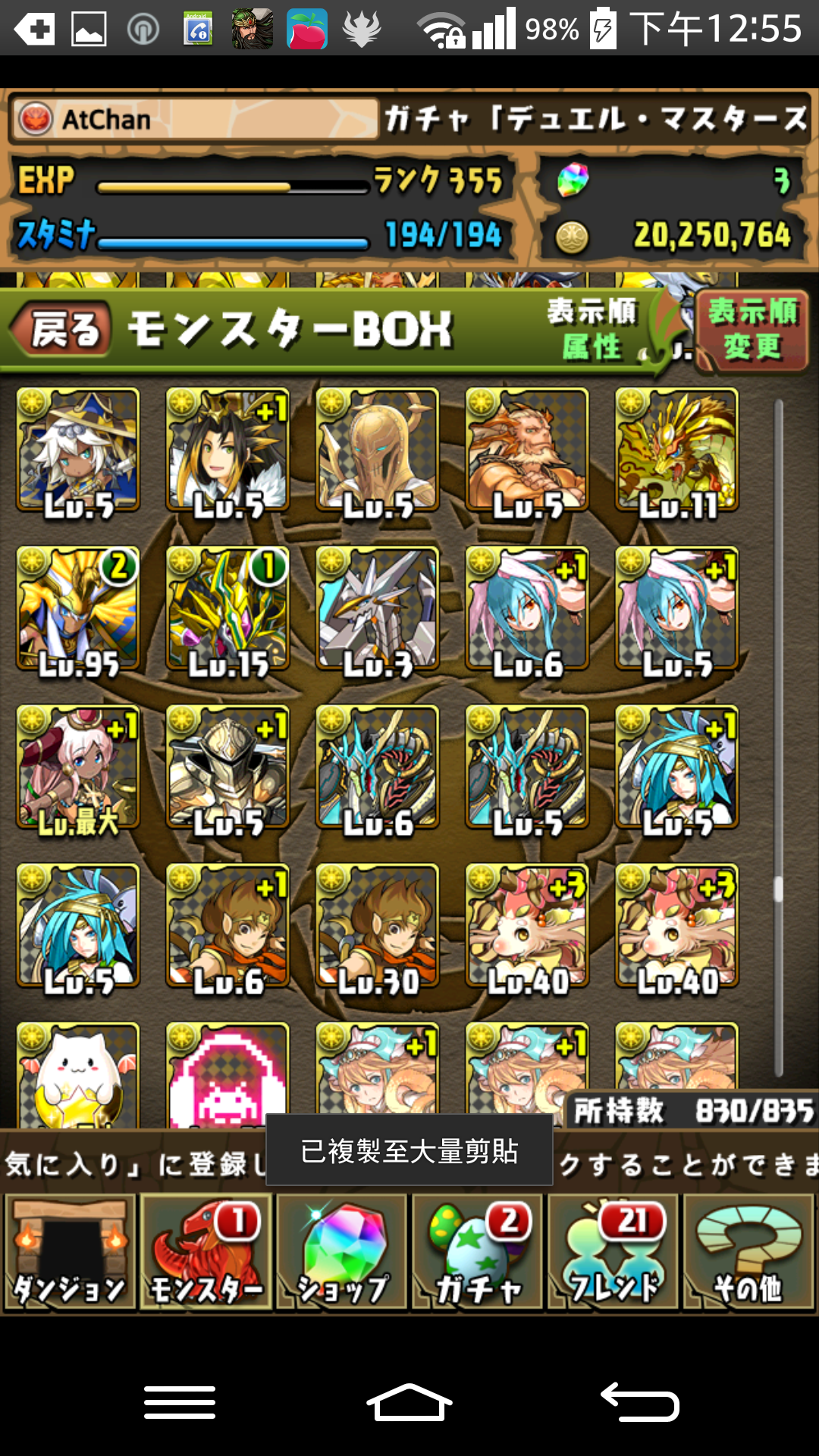Viewport: 819px width, 1456px height.
Task: Open the ショップ tab
Action: [x=341, y=1253]
